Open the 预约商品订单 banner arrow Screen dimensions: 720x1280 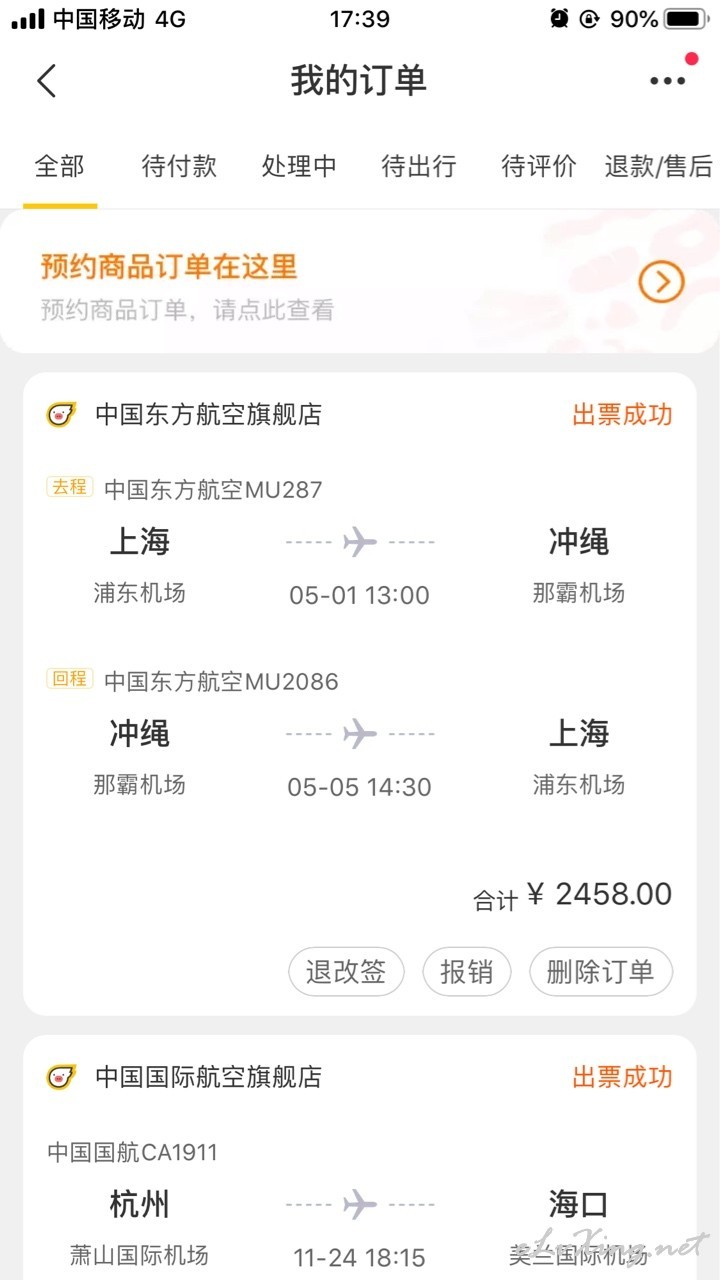coord(661,283)
